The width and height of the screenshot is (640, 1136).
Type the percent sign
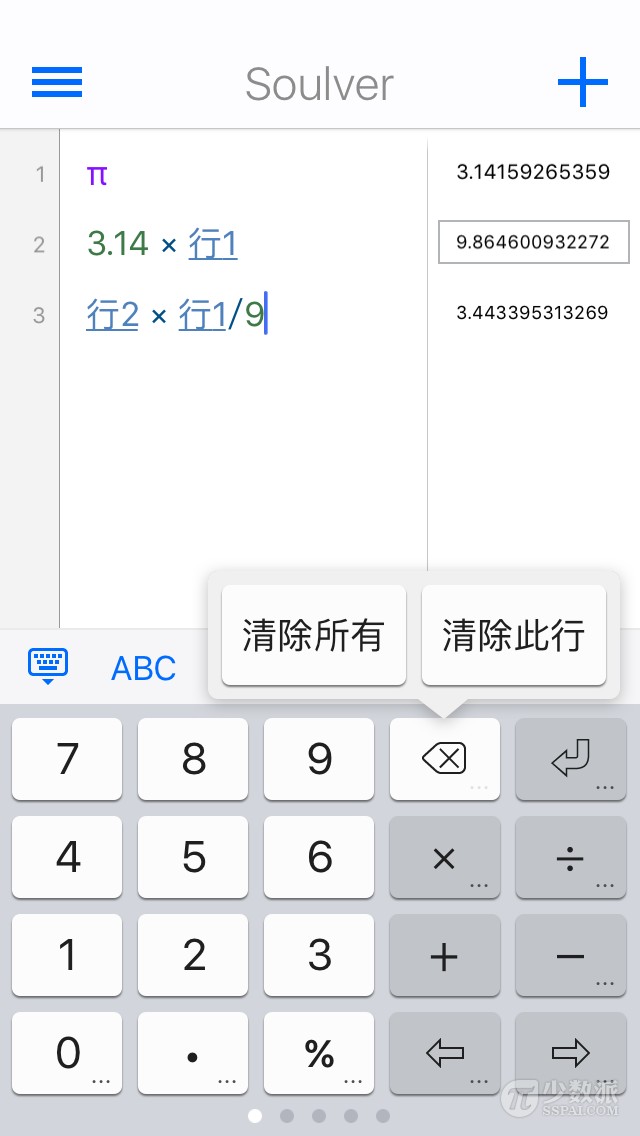coord(319,1053)
